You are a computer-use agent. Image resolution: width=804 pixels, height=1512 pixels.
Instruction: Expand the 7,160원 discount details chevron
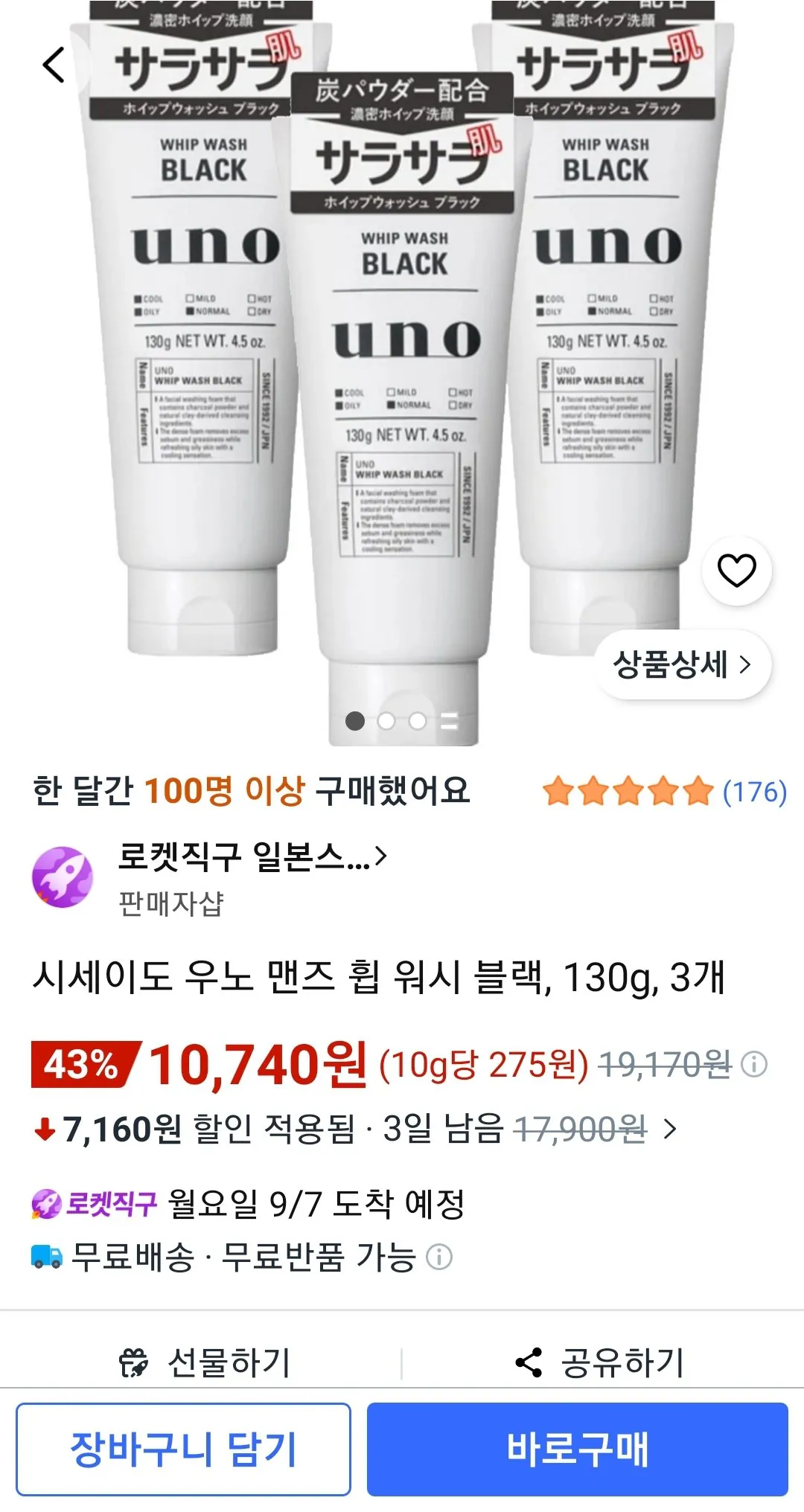pos(669,1130)
